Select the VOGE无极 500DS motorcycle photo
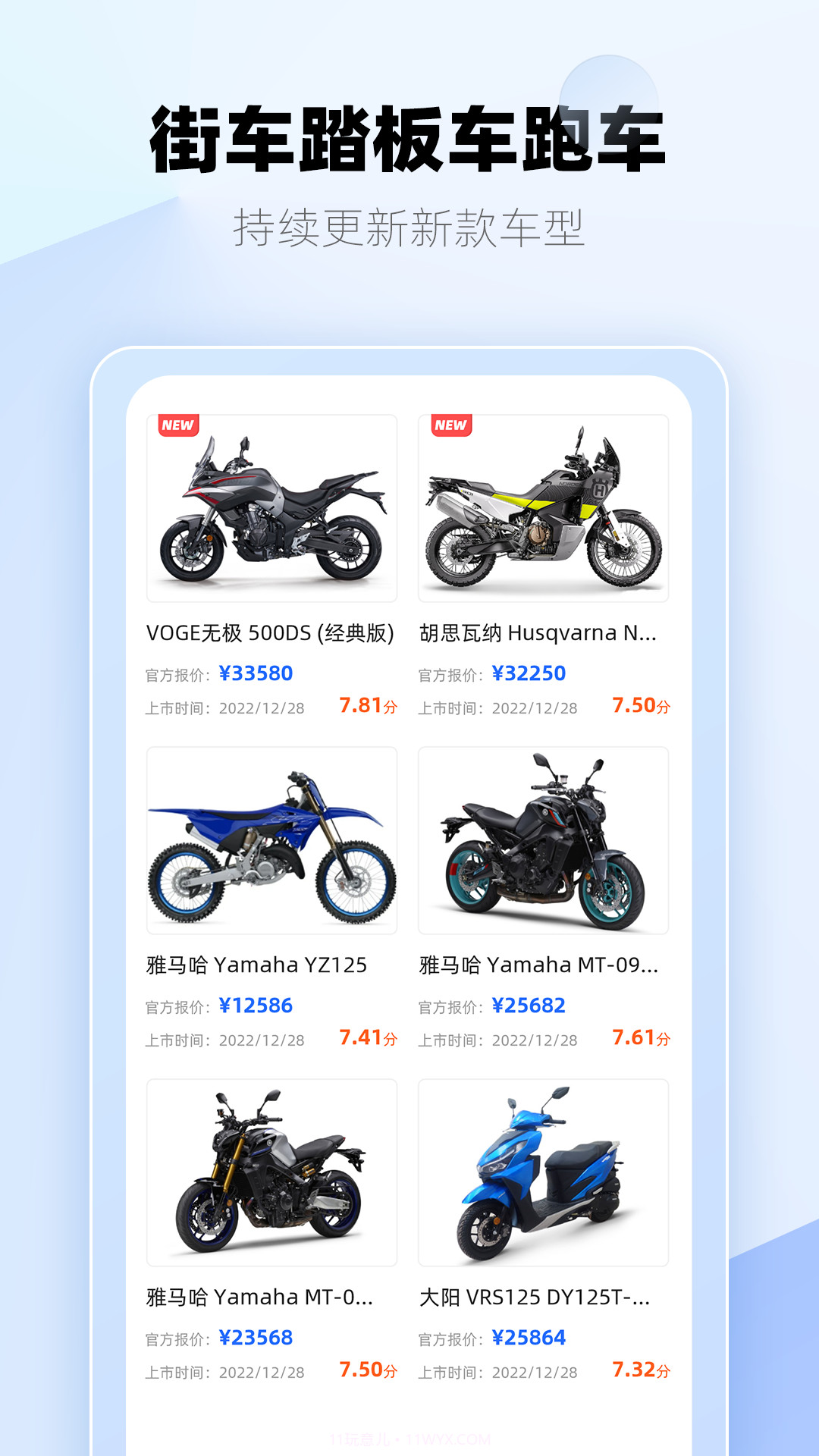Screen dimensions: 819x1456 pyautogui.click(x=271, y=508)
